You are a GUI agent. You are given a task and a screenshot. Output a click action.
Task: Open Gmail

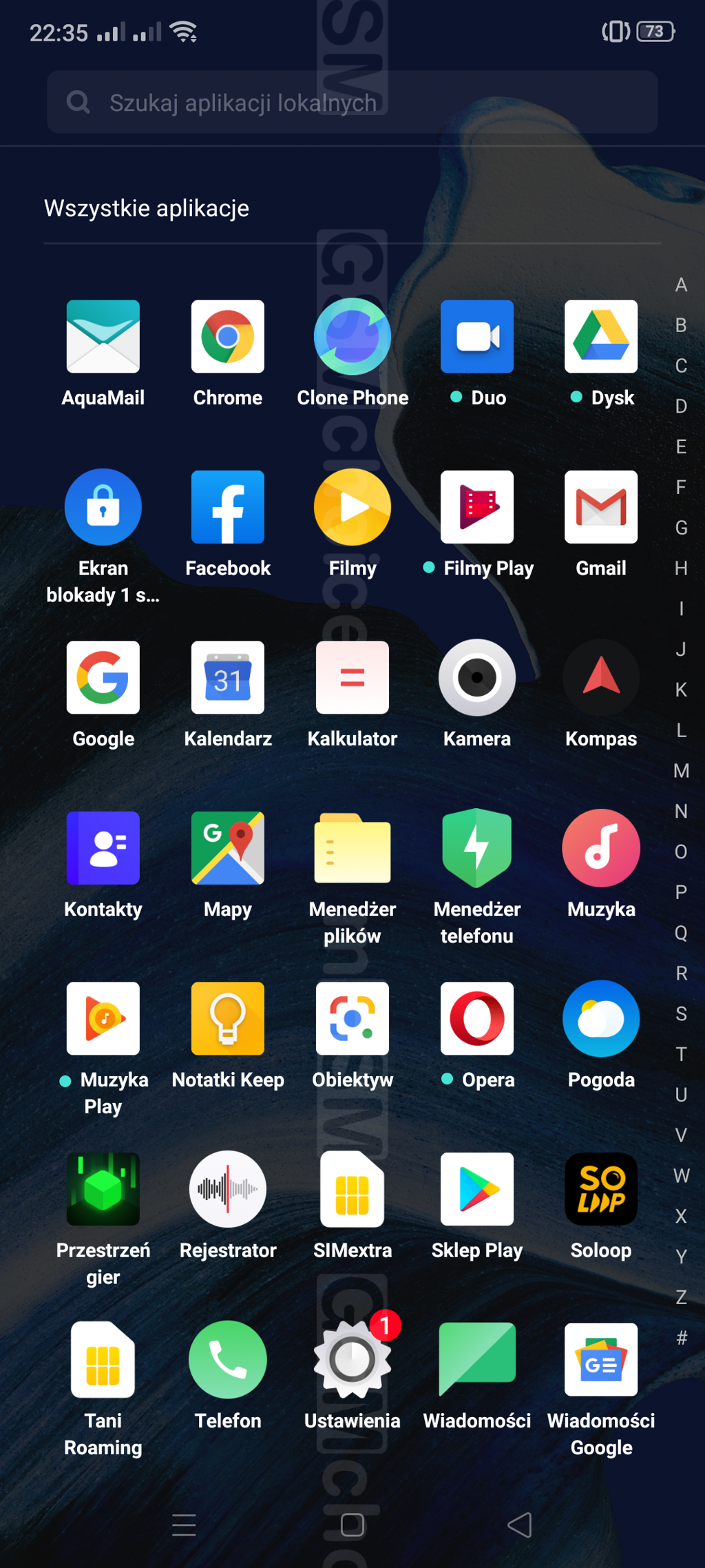pyautogui.click(x=601, y=507)
